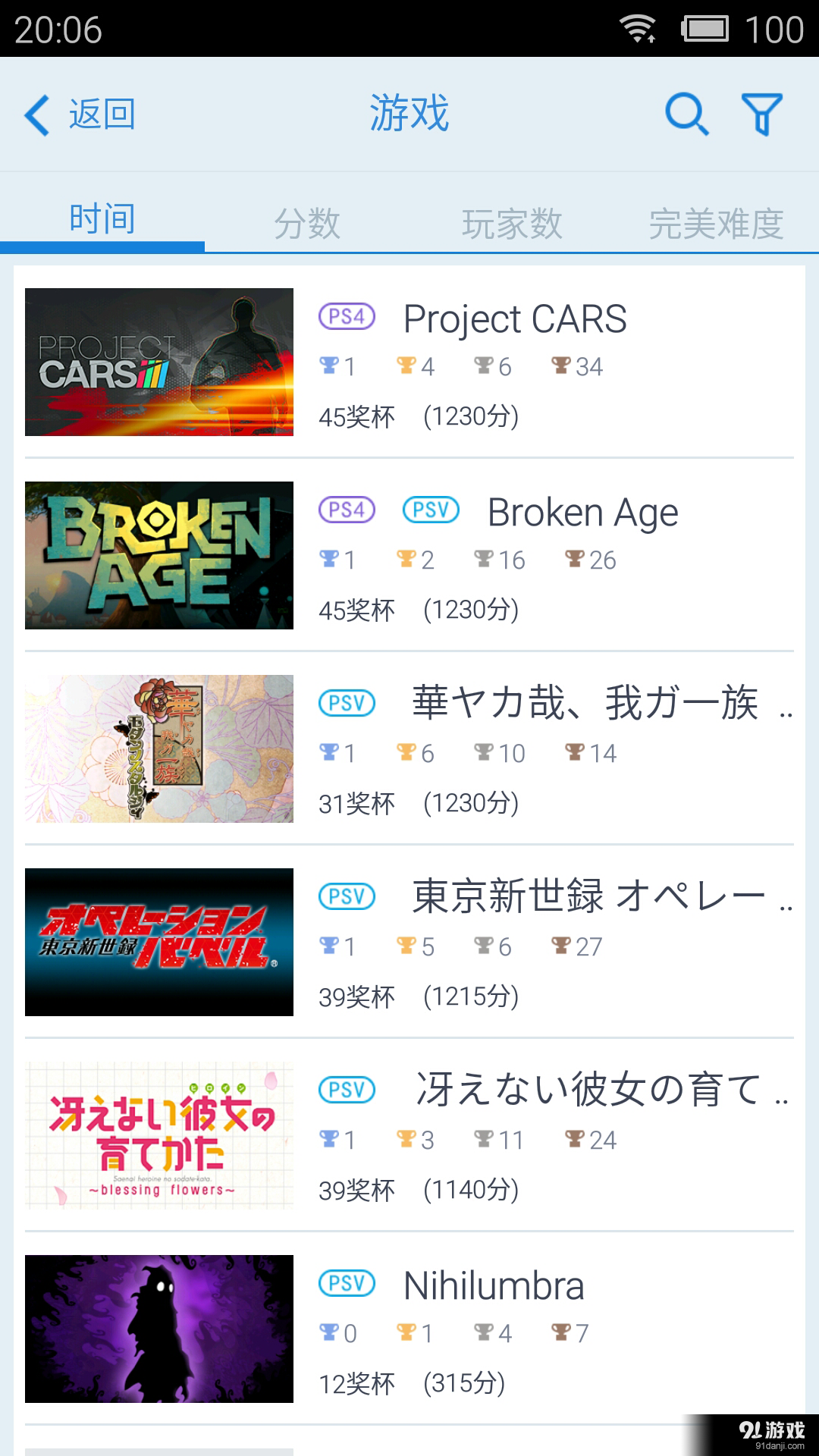Viewport: 819px width, 1456px height.
Task: Click the PSV badge next to Broken Age
Action: click(430, 510)
